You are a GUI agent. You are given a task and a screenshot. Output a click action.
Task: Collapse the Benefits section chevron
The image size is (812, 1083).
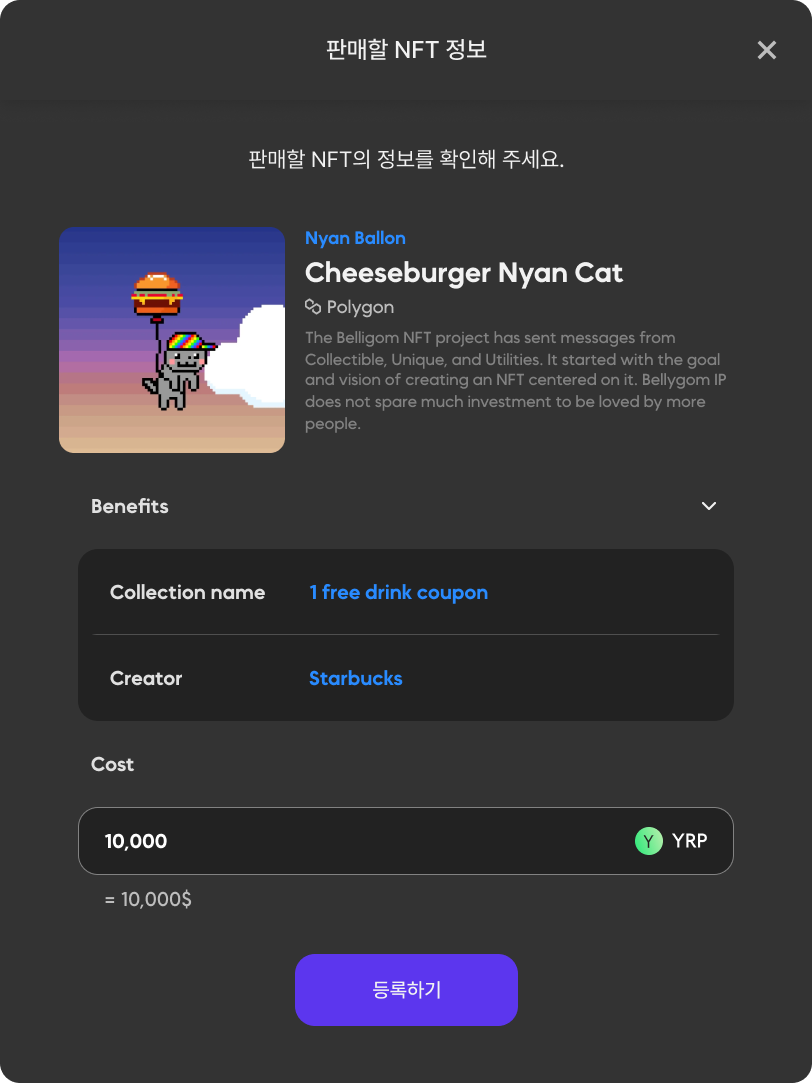pyautogui.click(x=709, y=506)
